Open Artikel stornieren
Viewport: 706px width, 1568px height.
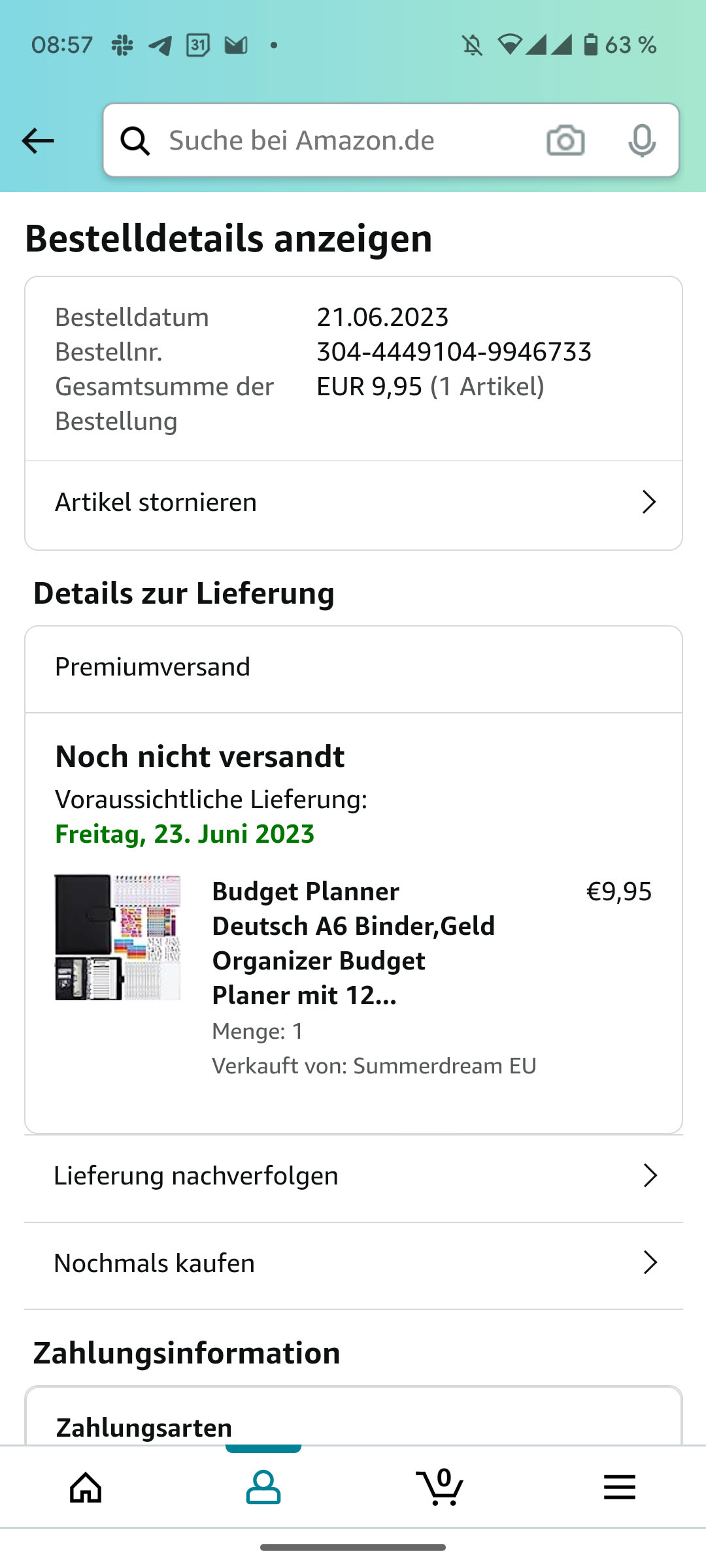coord(353,502)
